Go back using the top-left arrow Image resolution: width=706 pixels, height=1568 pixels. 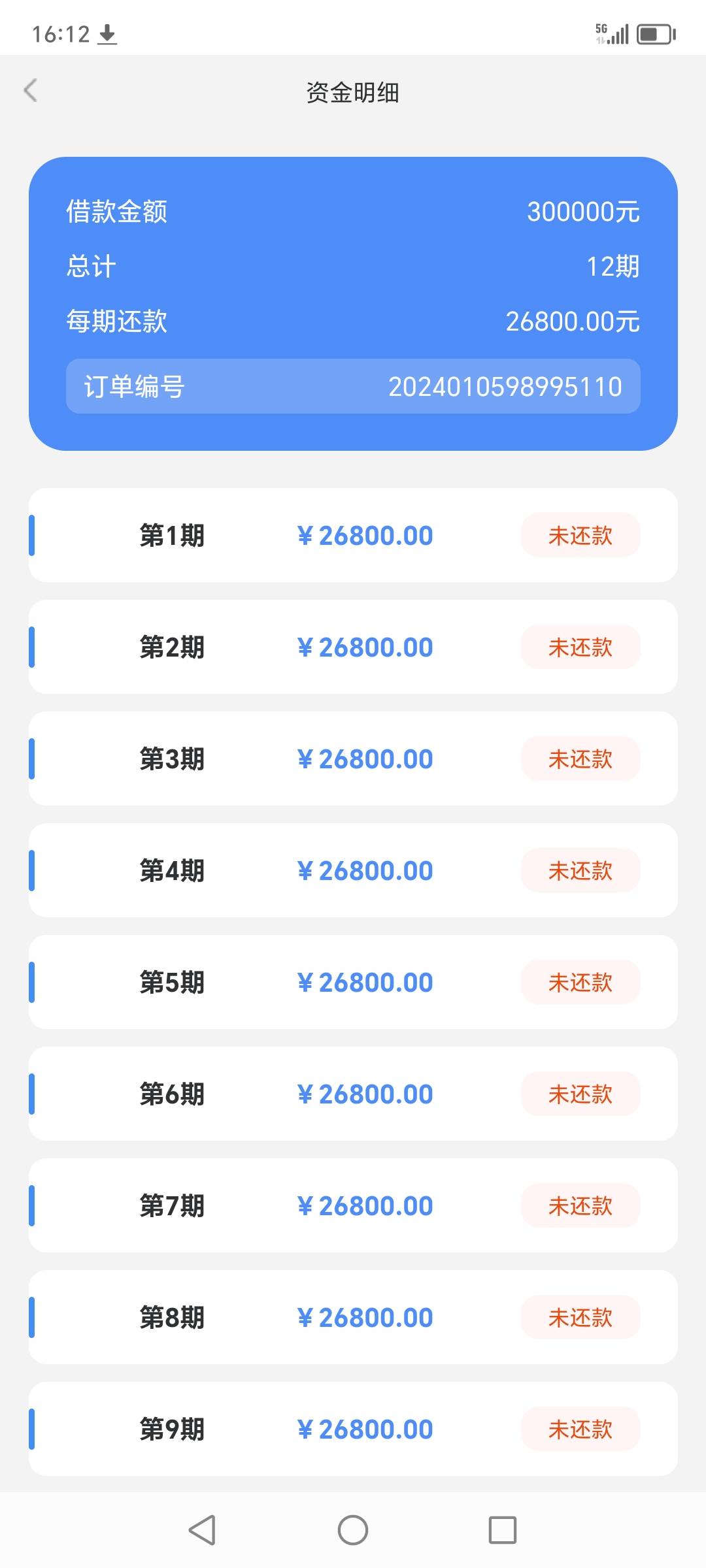(30, 91)
